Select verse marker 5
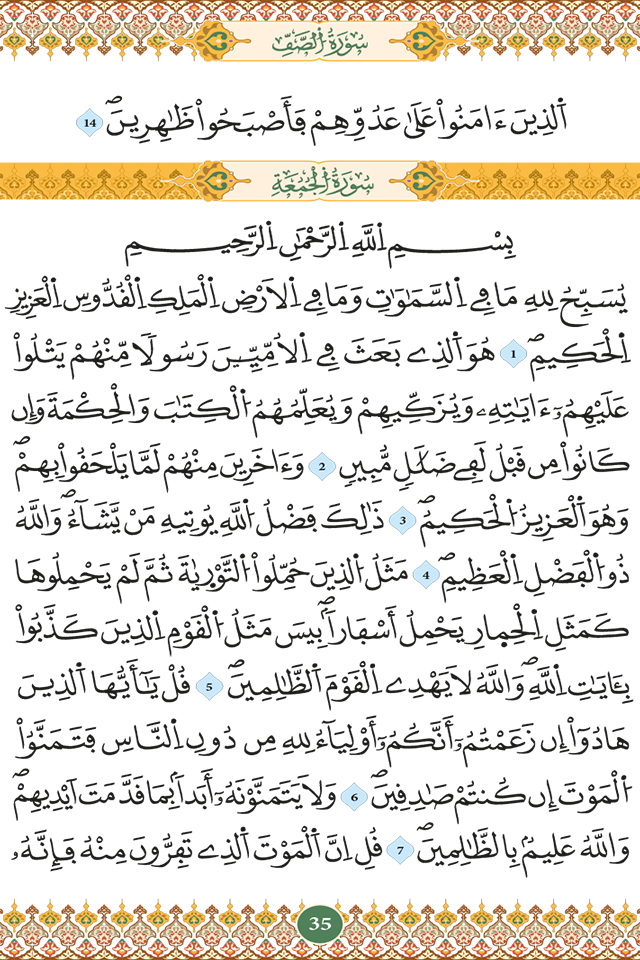This screenshot has width=640, height=960. tap(209, 686)
